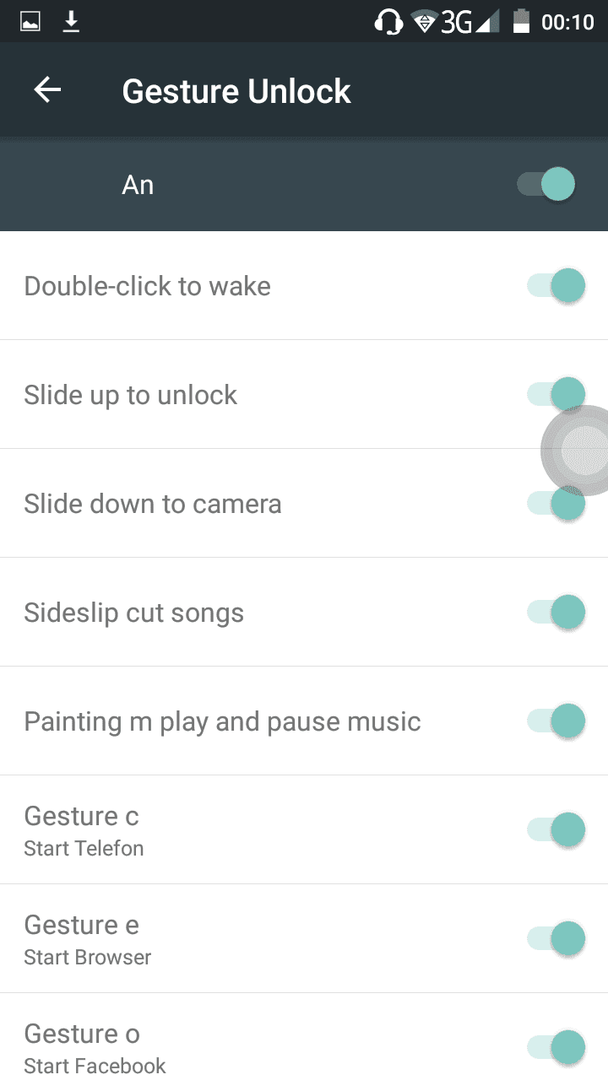The width and height of the screenshot is (608, 1080).
Task: Turn off the main An switch
Action: tap(546, 185)
